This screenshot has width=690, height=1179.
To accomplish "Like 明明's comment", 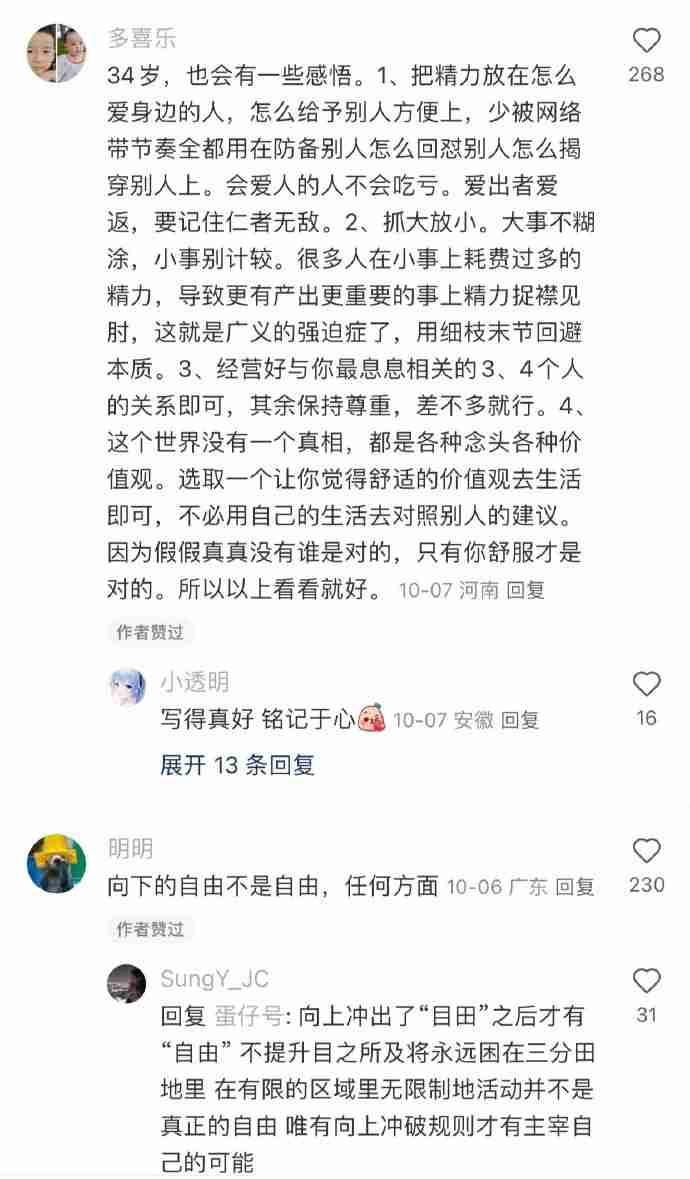I will (647, 851).
